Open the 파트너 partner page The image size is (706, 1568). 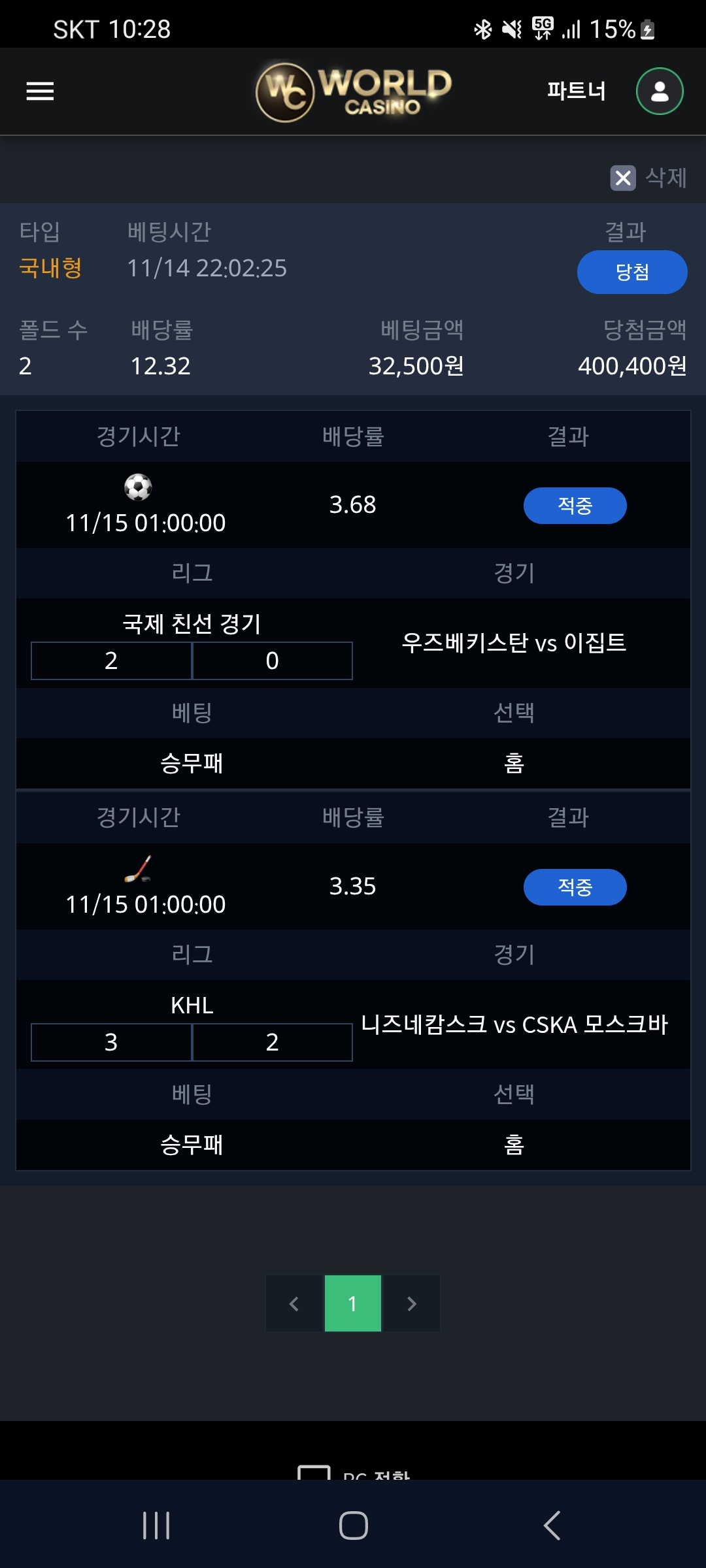pos(576,91)
